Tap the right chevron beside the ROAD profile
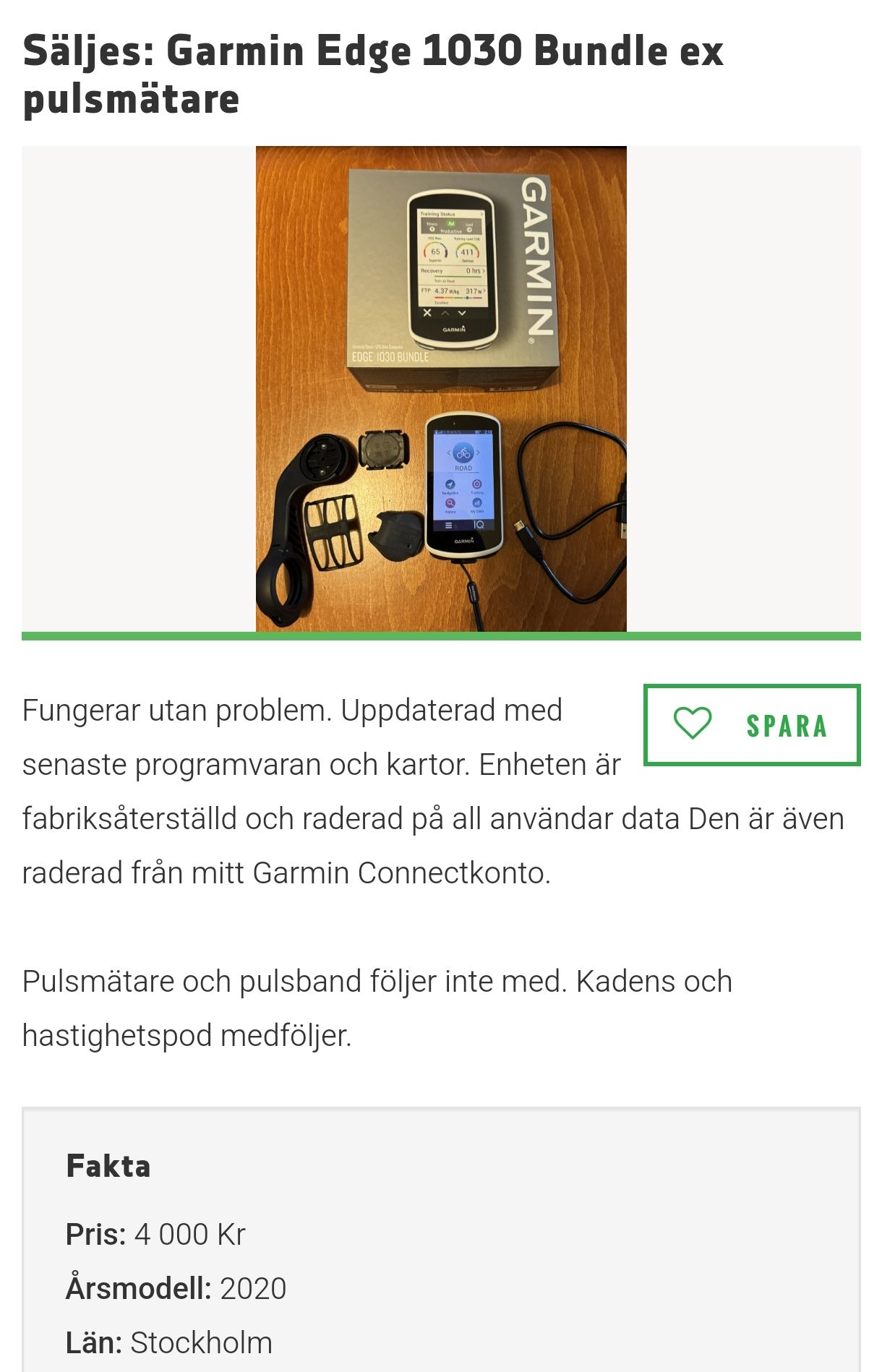This screenshot has height=1372, width=882. point(478,453)
